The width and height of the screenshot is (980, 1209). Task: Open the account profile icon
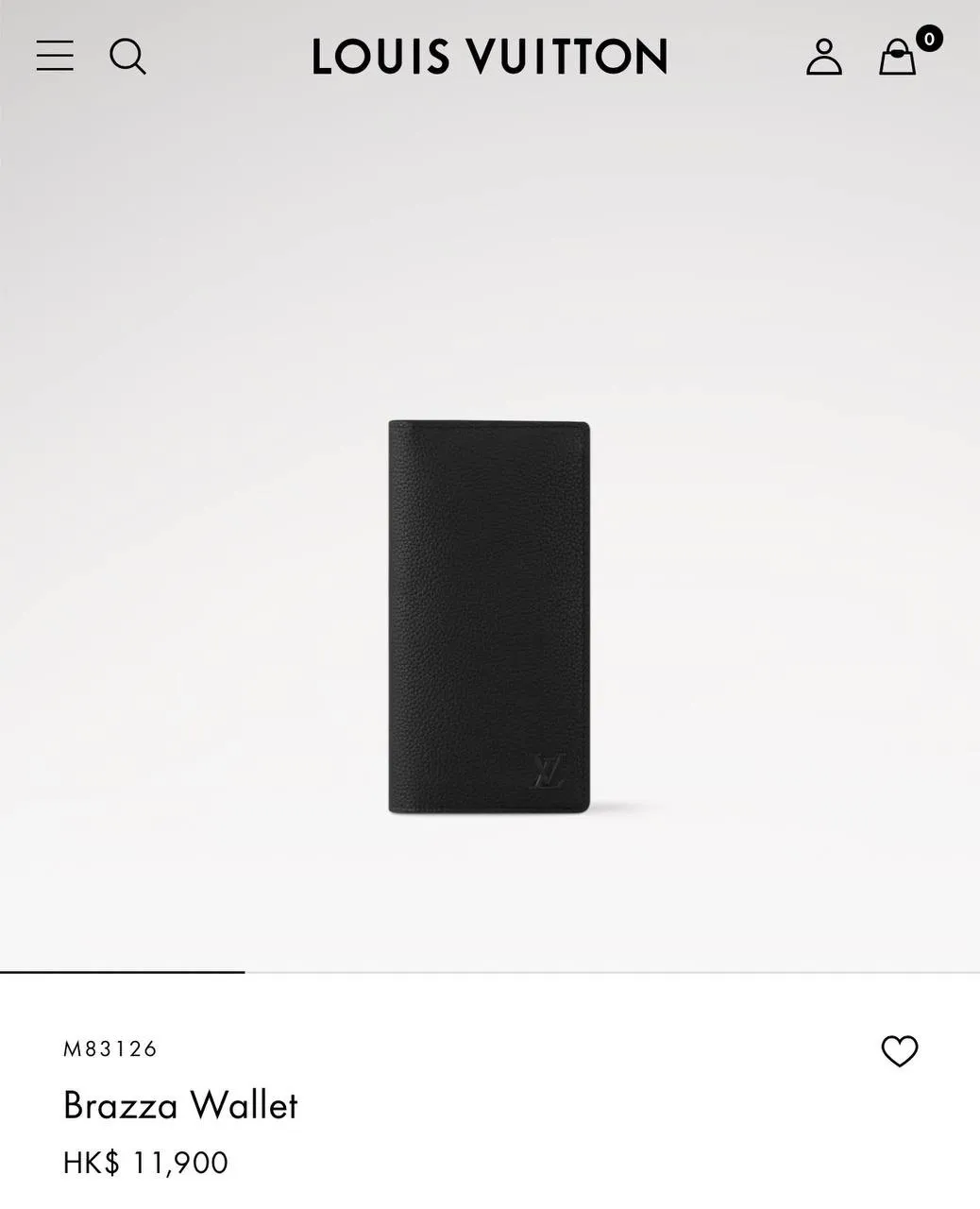[823, 57]
